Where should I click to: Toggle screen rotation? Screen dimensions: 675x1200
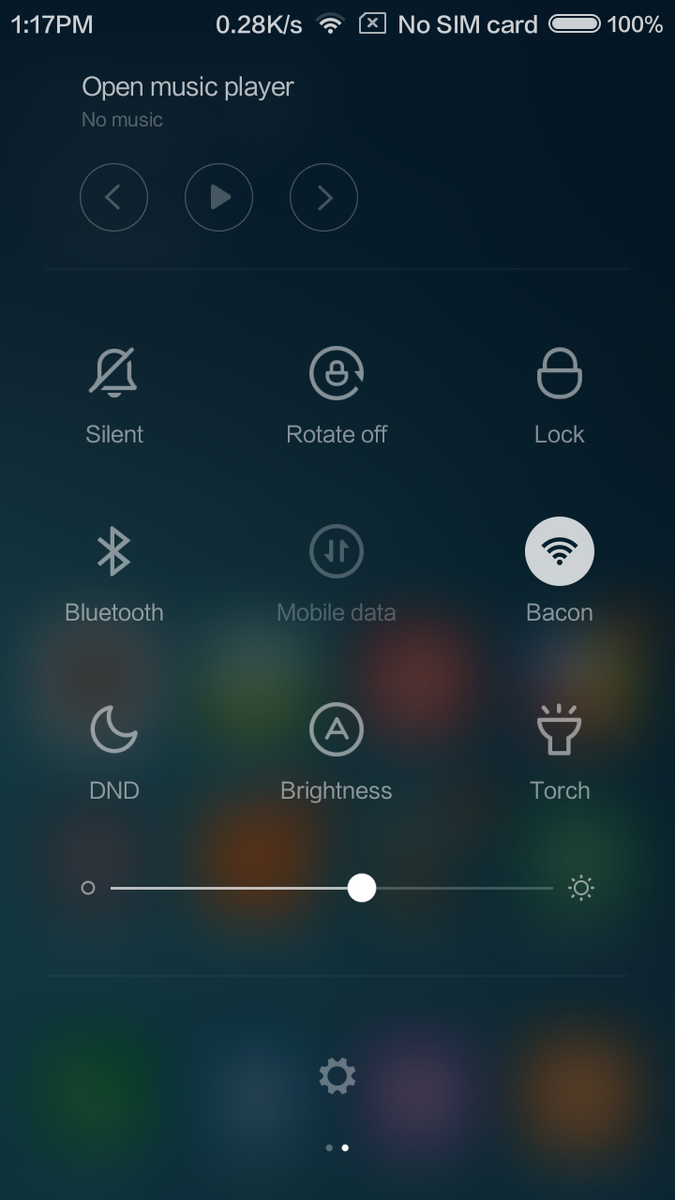[336, 374]
